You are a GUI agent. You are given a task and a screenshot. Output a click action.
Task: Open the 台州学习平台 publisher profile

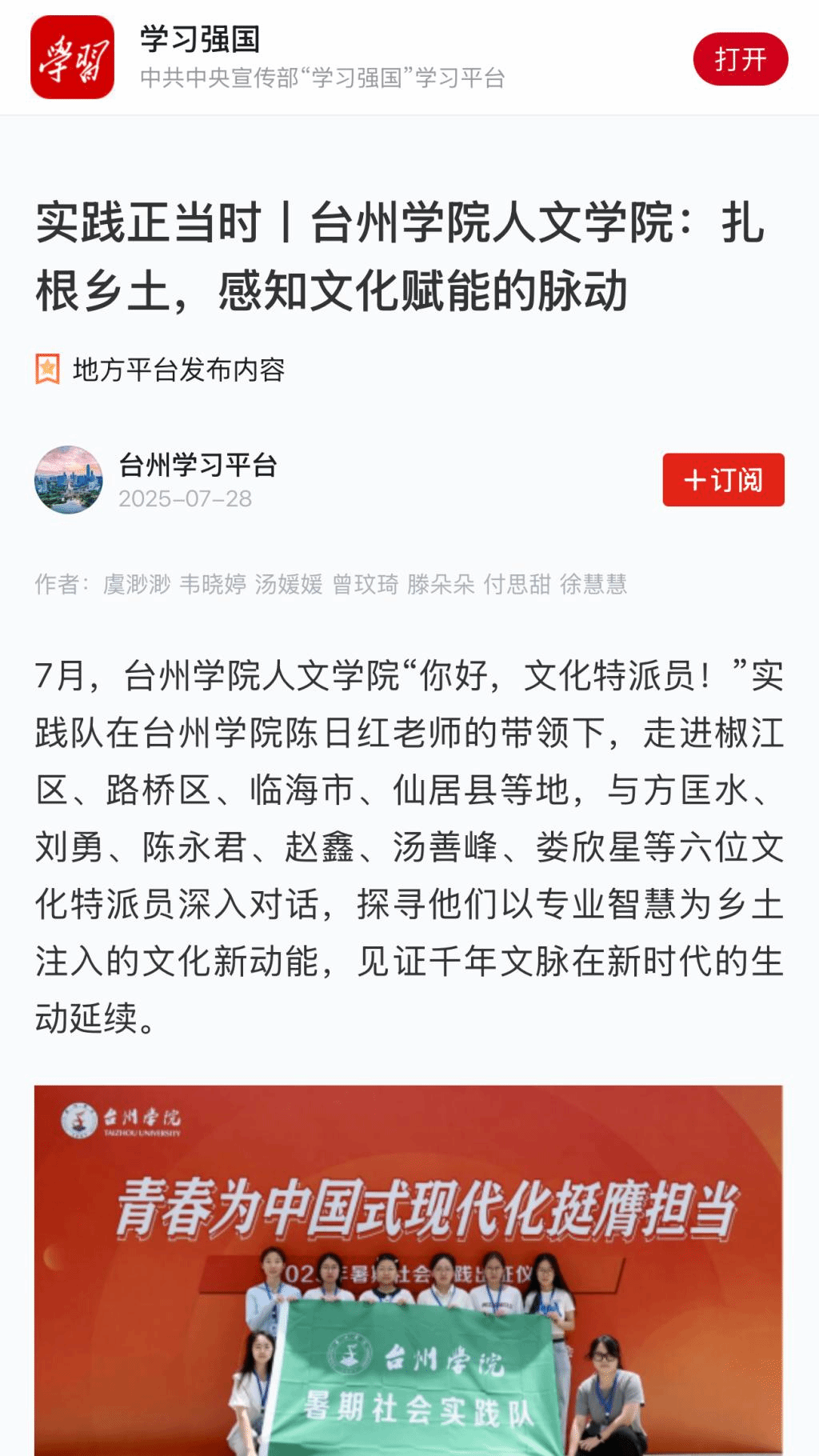click(x=197, y=465)
